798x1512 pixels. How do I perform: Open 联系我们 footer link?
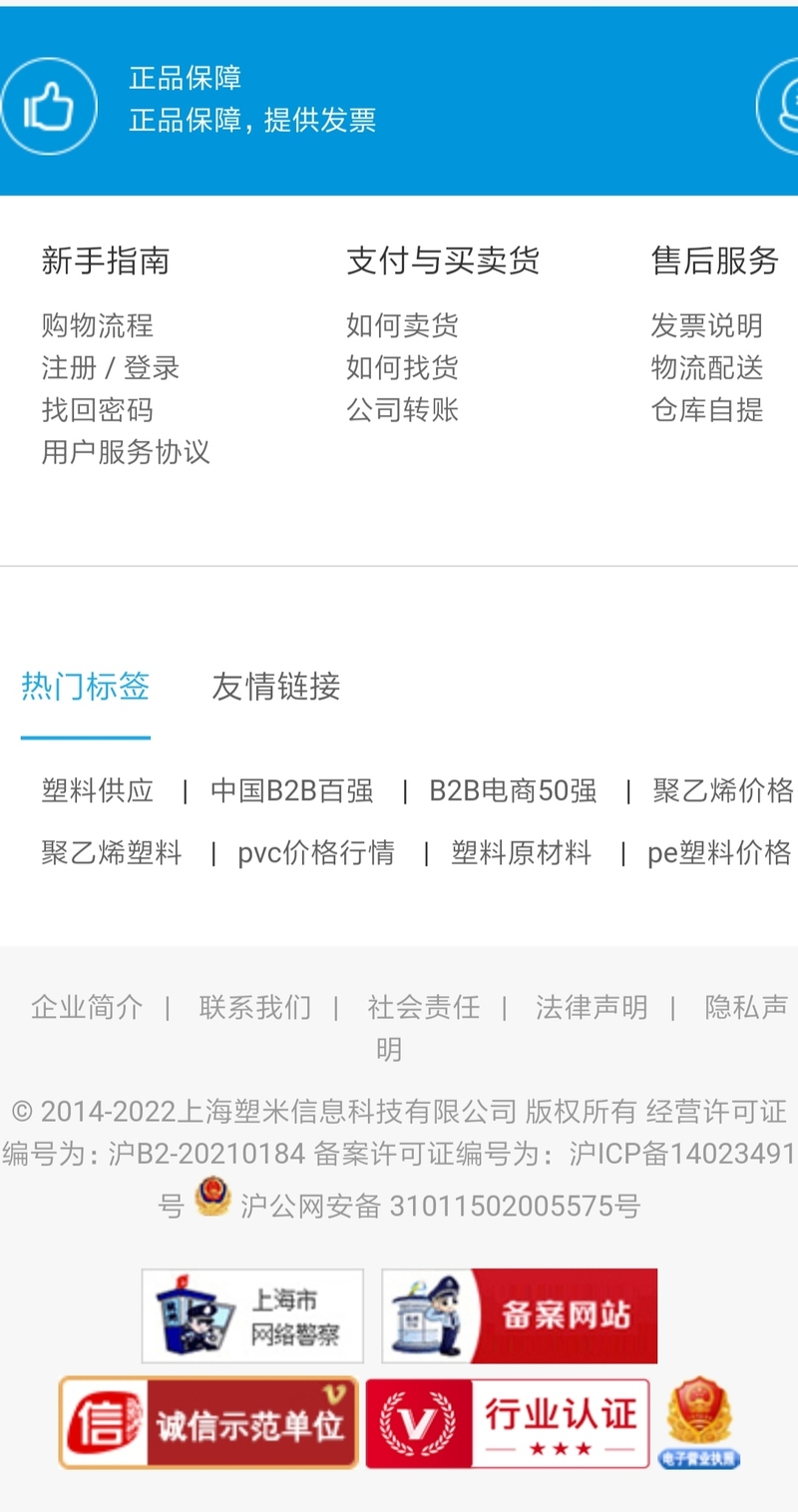click(254, 1007)
